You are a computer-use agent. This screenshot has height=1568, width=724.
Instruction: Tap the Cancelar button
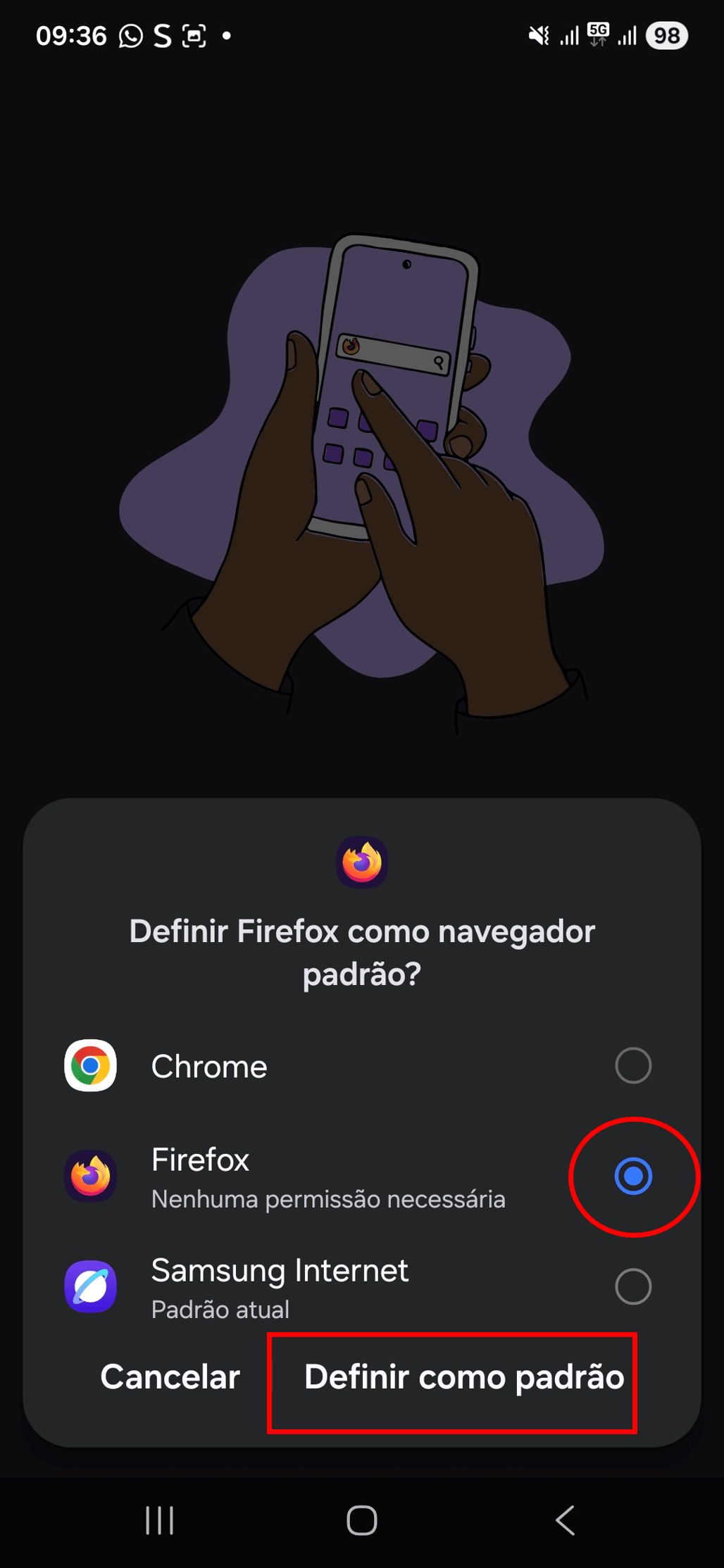click(170, 1376)
